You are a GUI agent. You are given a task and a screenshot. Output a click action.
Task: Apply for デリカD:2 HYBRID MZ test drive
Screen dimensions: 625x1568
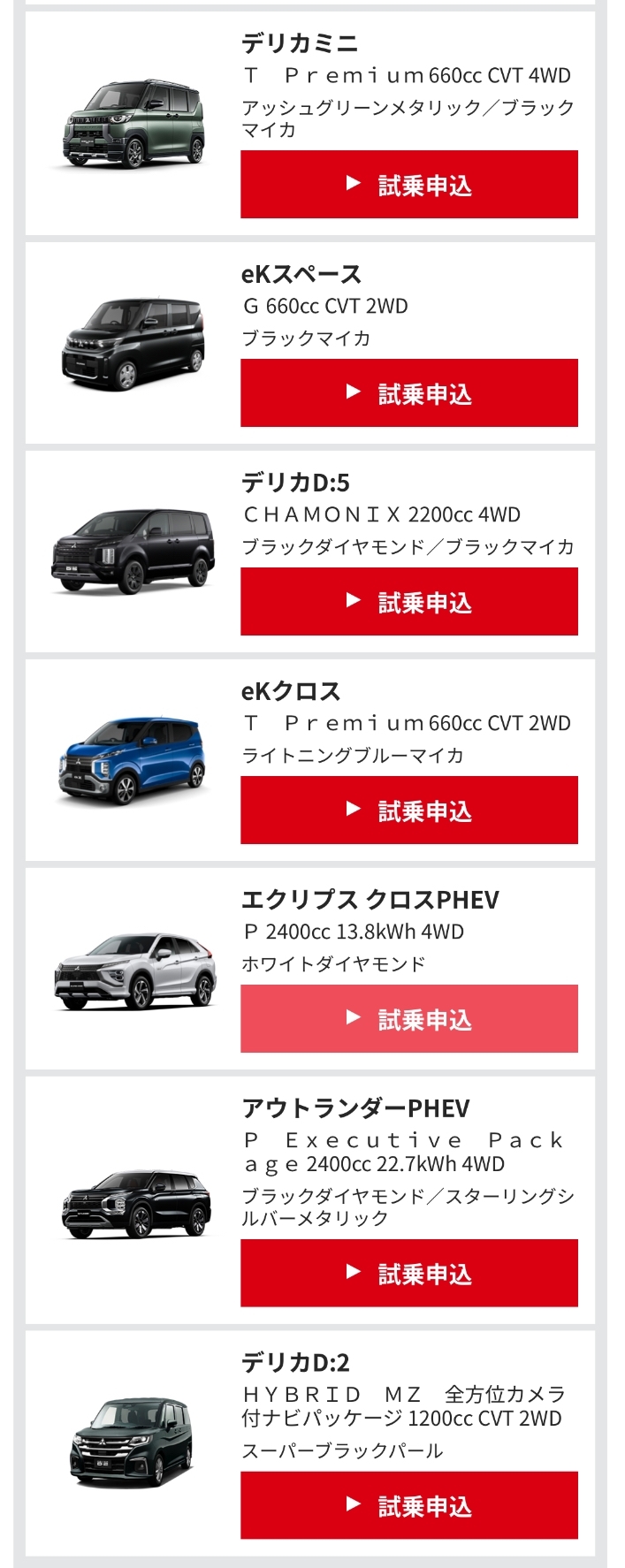[x=408, y=1505]
